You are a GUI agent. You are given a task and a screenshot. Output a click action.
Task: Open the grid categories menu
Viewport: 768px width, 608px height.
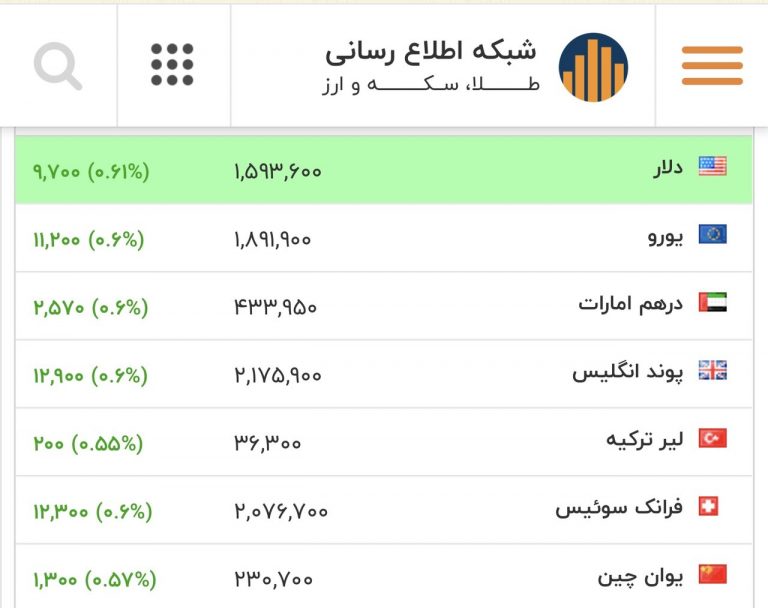(172, 66)
